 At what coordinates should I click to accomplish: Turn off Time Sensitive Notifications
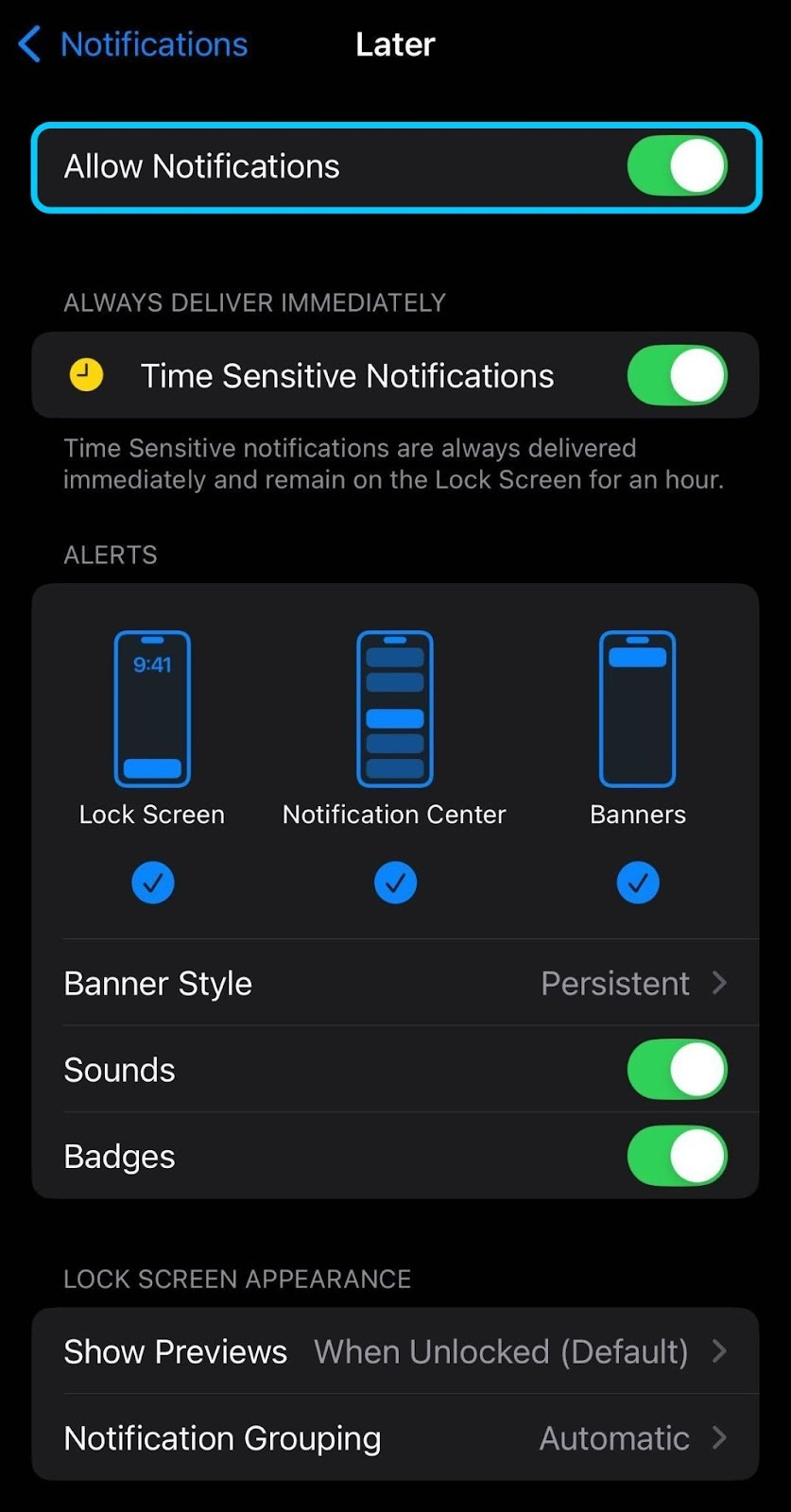[677, 374]
